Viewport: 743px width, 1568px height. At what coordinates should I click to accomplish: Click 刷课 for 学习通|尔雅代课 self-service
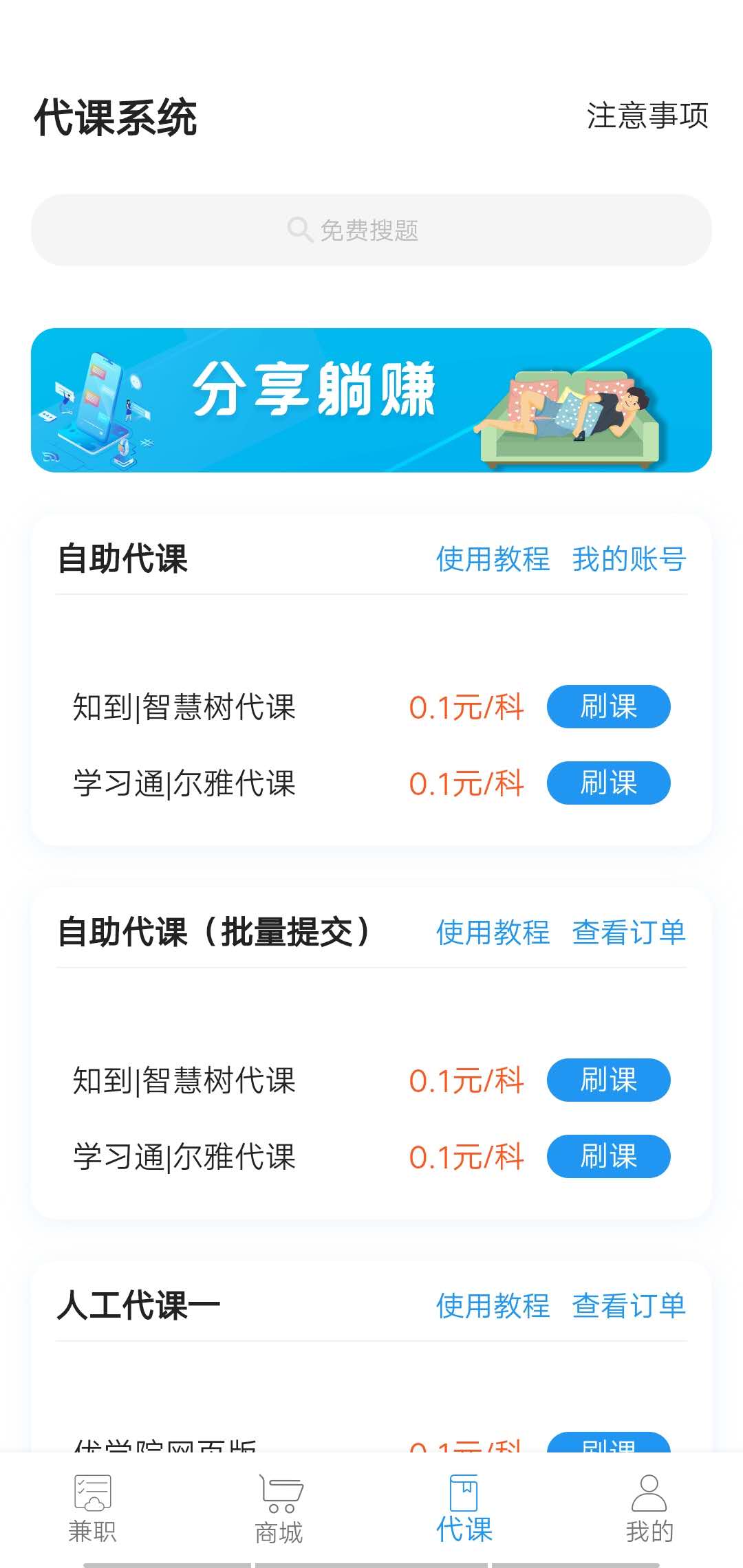pyautogui.click(x=608, y=783)
